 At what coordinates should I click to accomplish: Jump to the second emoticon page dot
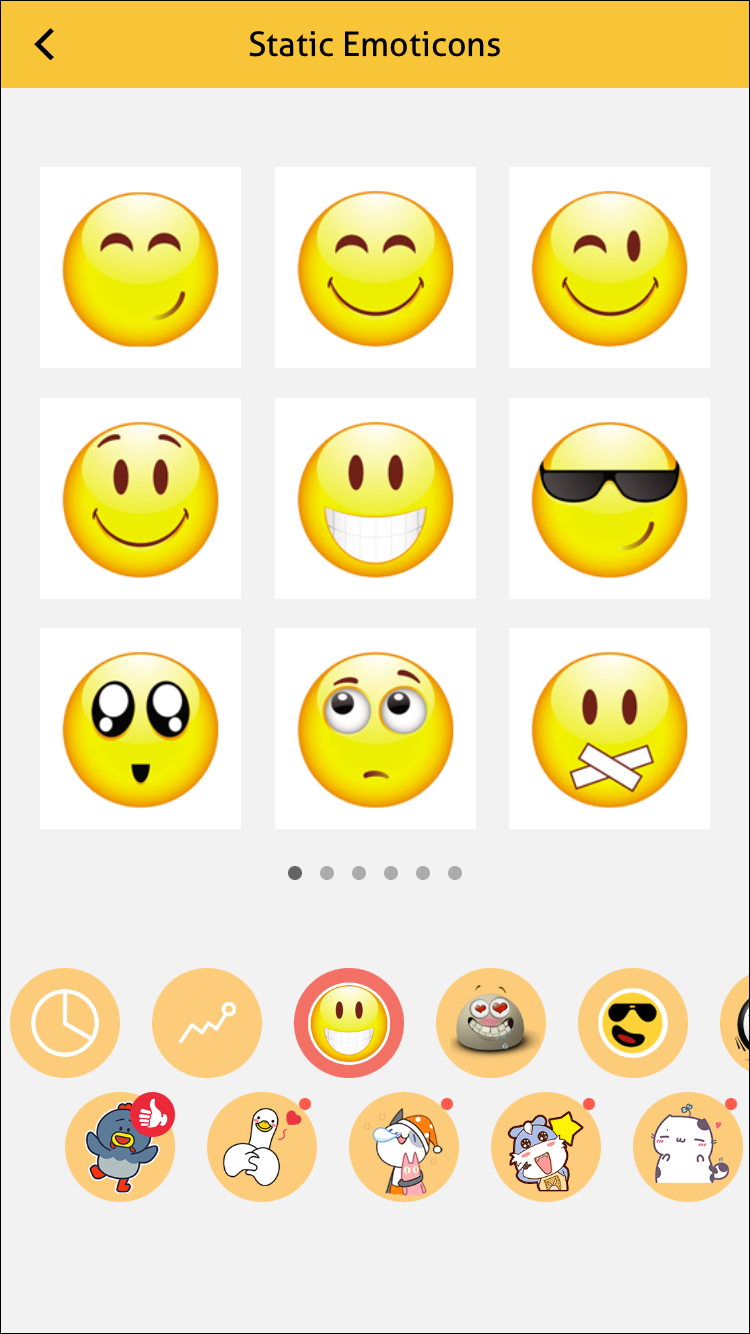(x=327, y=873)
